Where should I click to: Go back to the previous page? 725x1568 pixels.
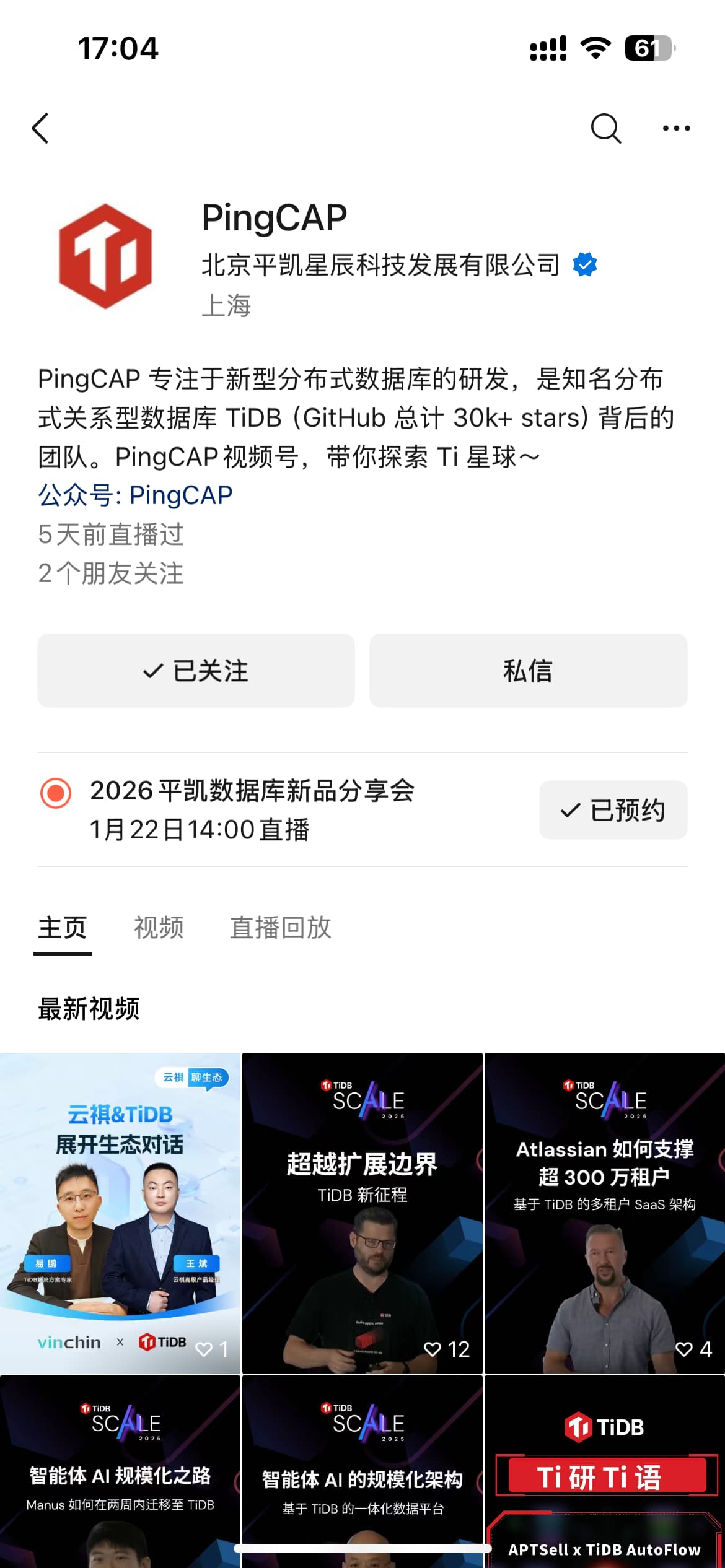click(41, 128)
